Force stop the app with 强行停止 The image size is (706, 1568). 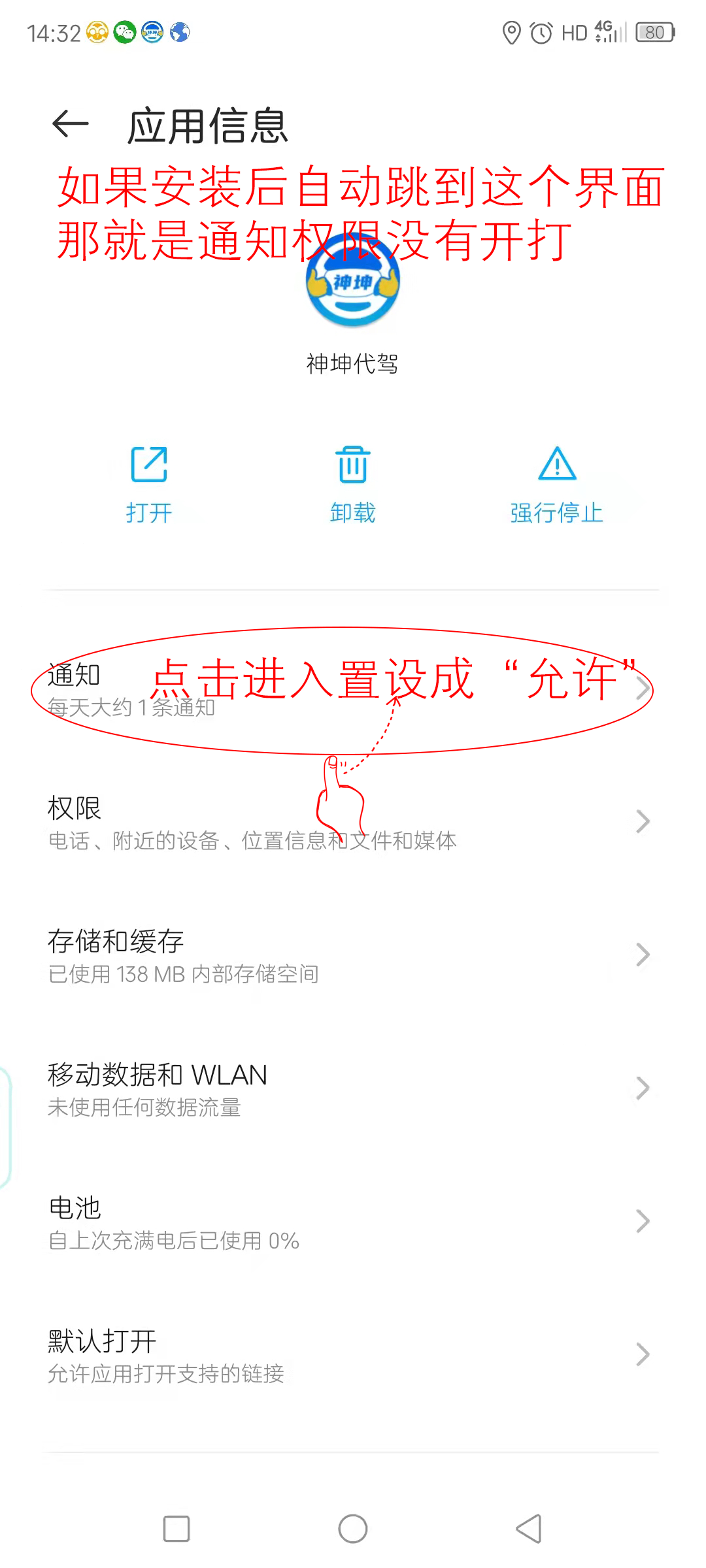pos(557,485)
